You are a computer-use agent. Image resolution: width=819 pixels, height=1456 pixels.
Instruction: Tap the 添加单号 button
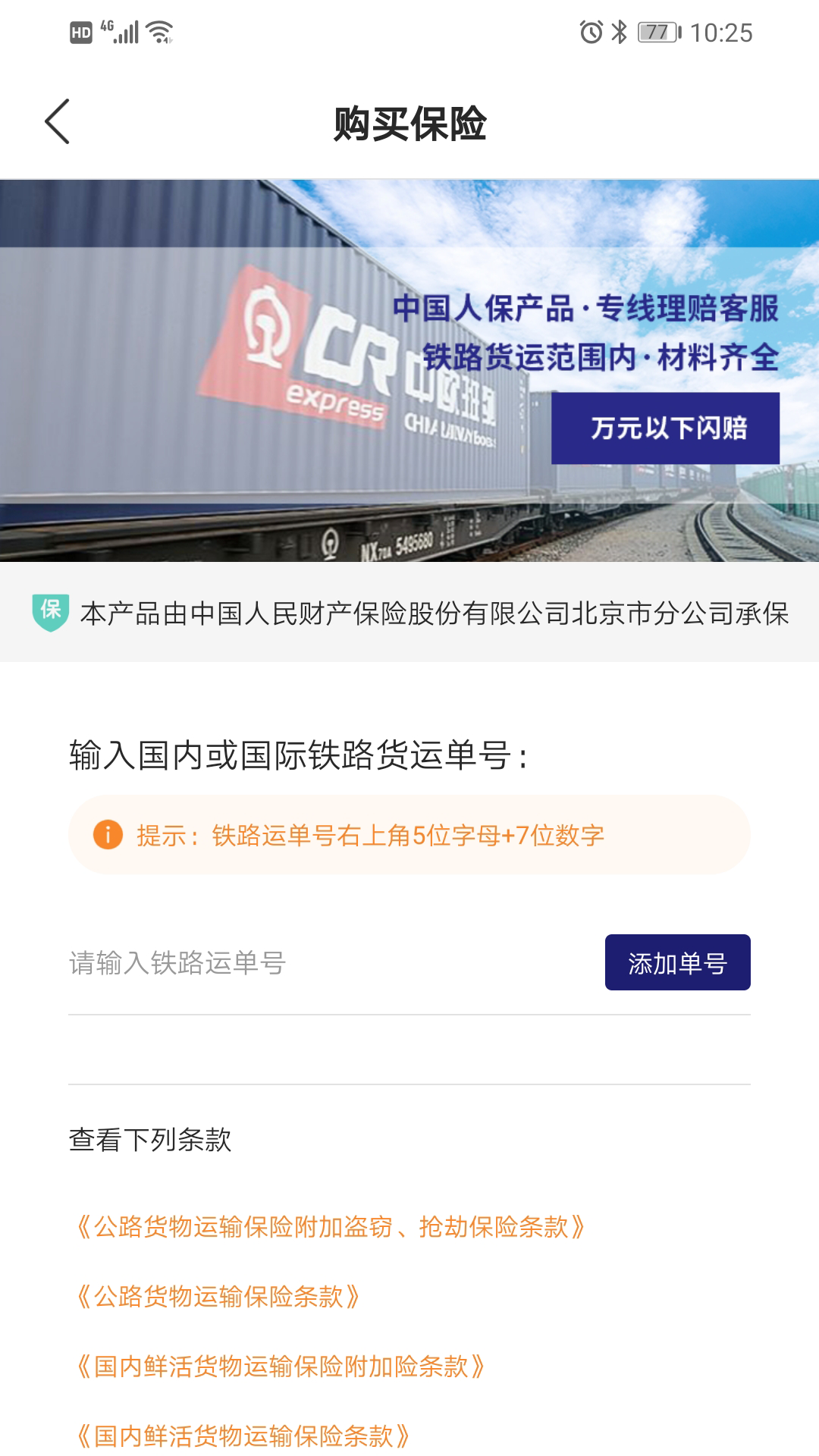(677, 962)
